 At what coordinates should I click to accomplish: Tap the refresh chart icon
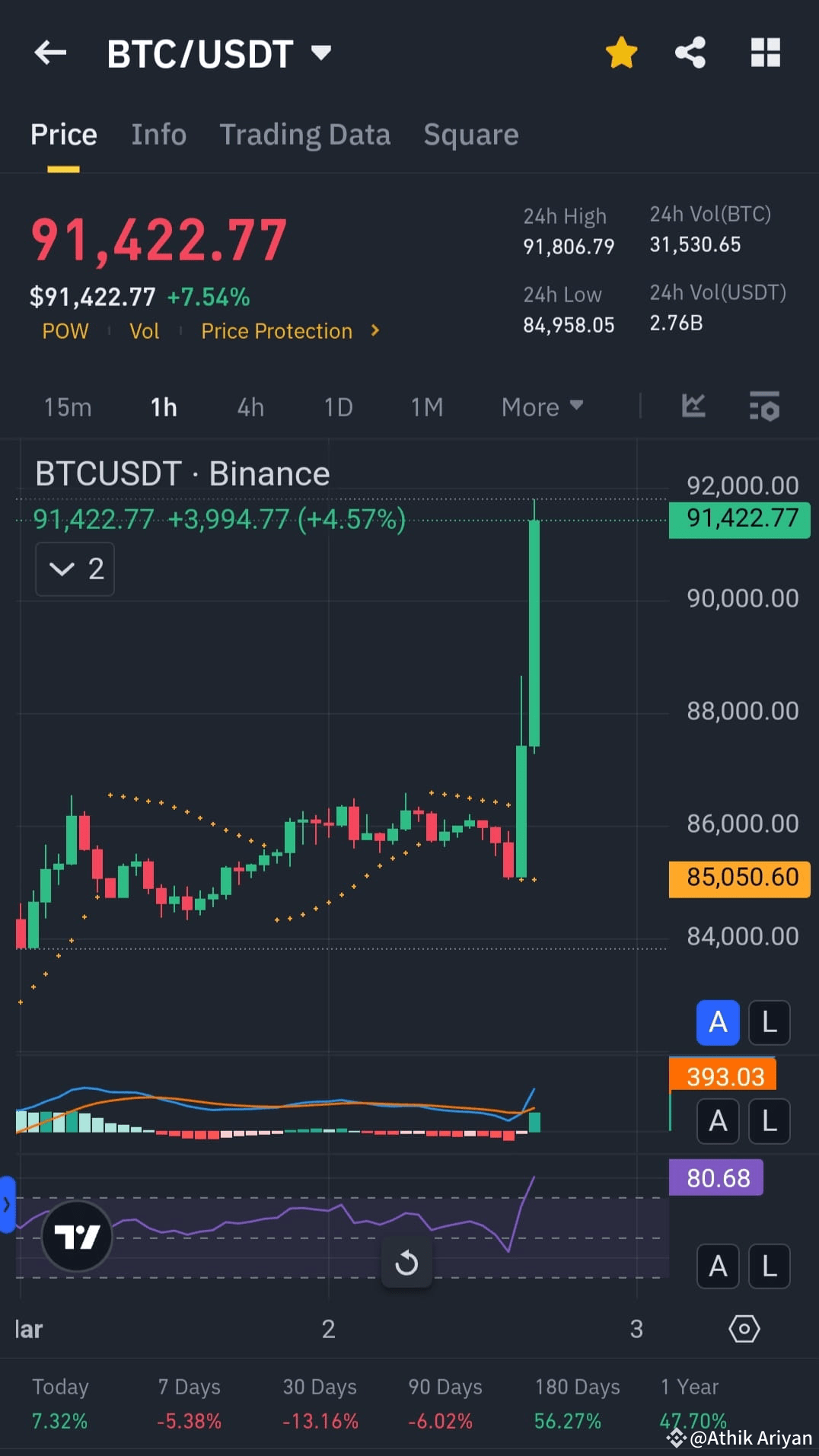[x=407, y=1263]
